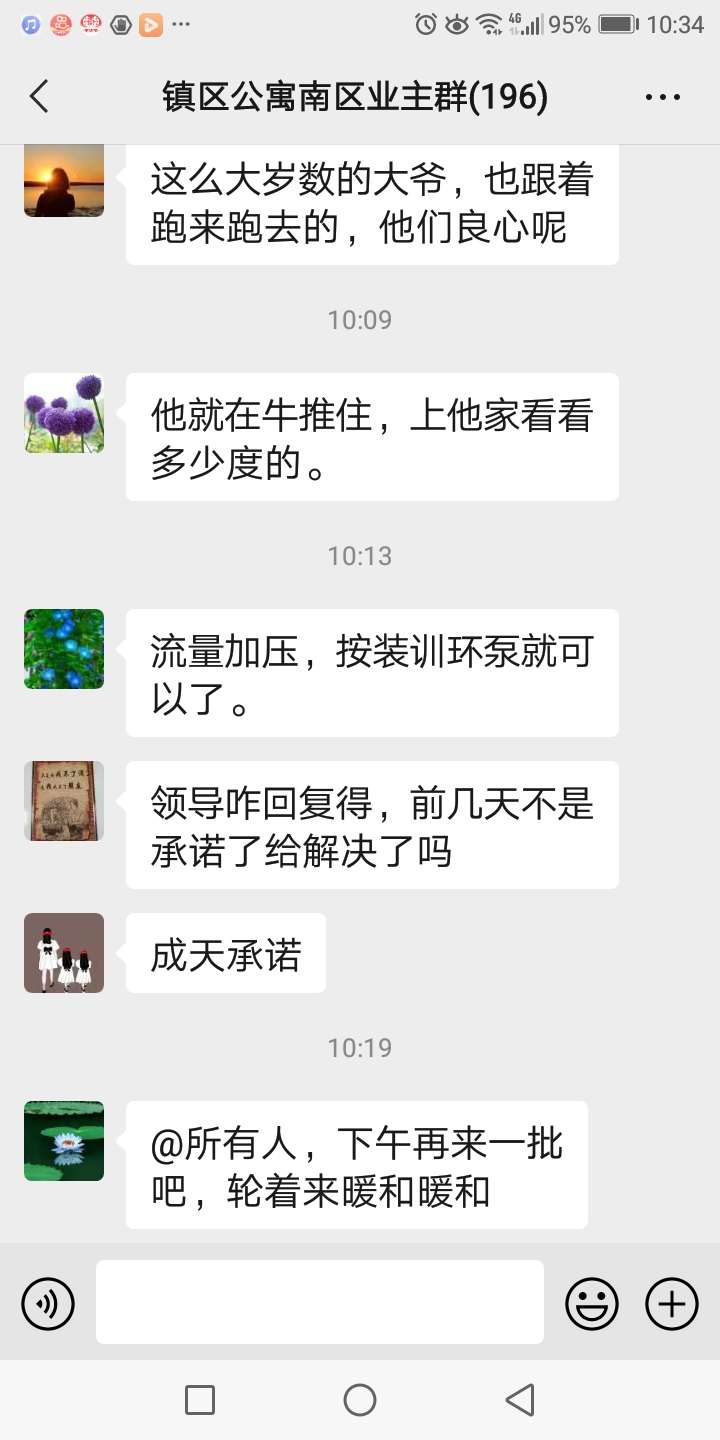Open the lotus avatar sender's profile
The width and height of the screenshot is (720, 1440).
(x=64, y=1141)
